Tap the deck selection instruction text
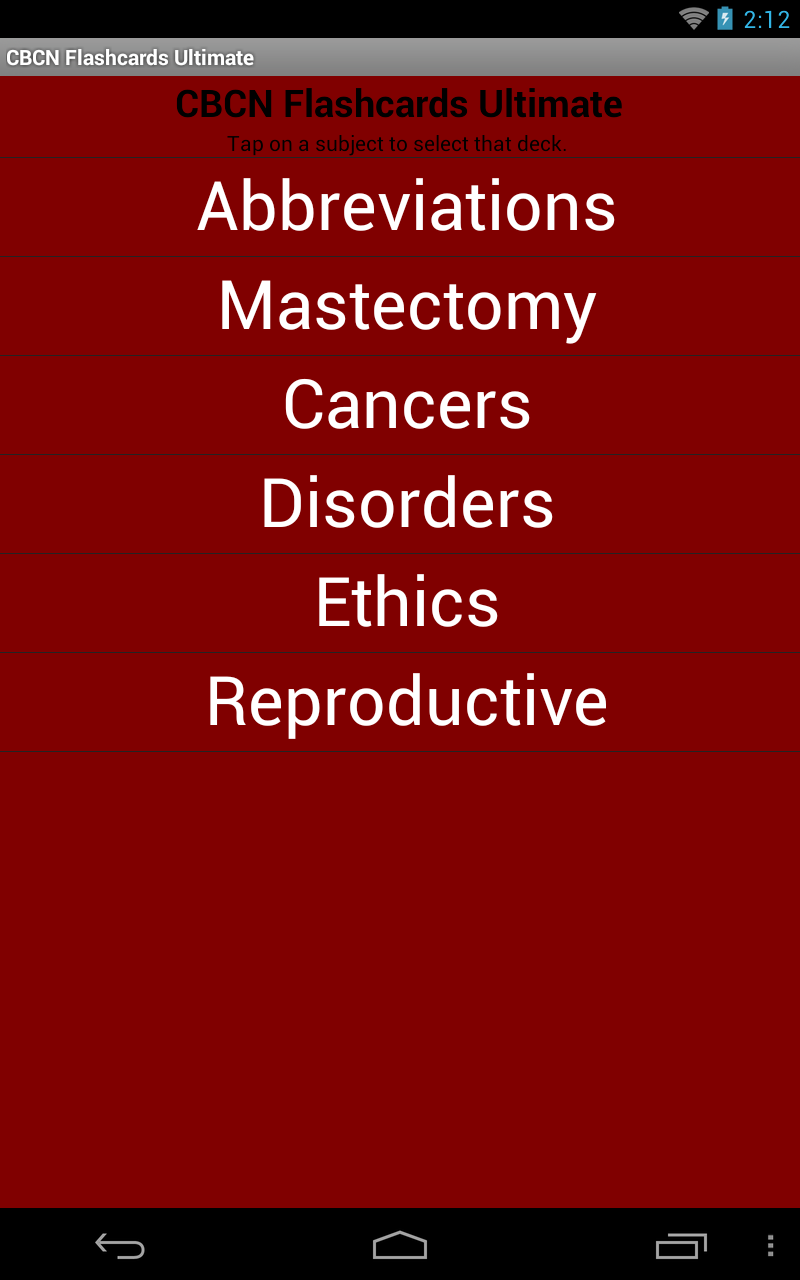Screen dimensions: 800x1280 [399, 143]
